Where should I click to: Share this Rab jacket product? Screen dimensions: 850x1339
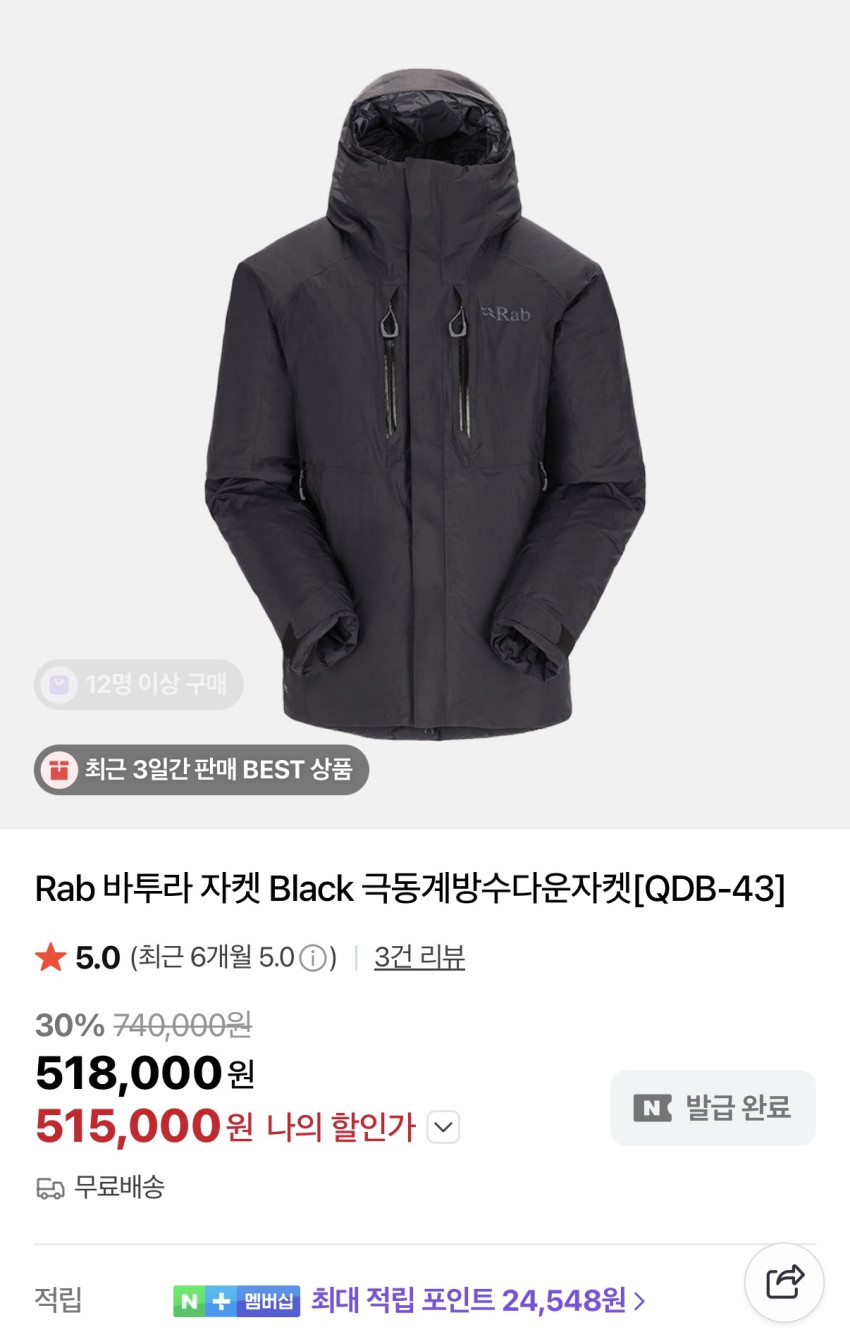coord(784,1282)
